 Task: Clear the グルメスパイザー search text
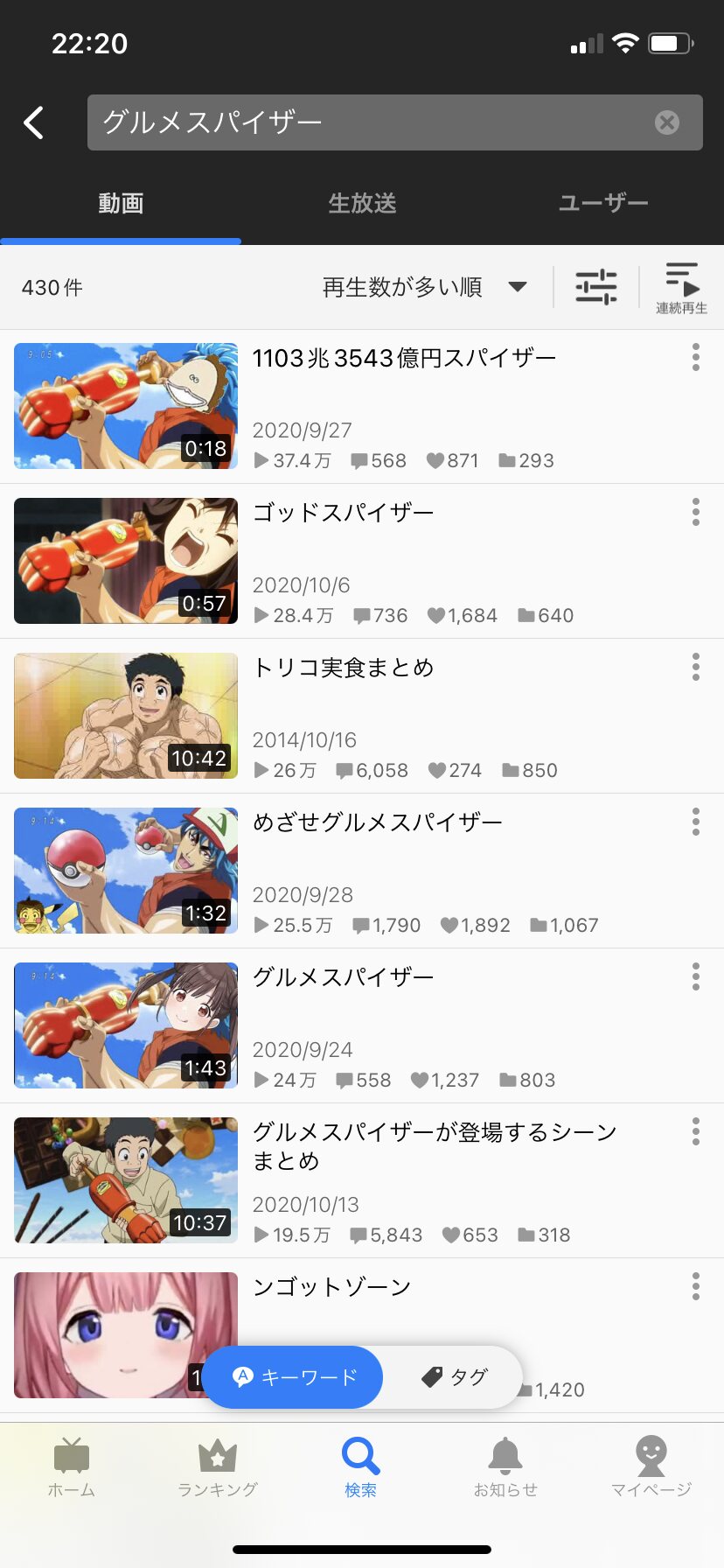pyautogui.click(x=666, y=122)
